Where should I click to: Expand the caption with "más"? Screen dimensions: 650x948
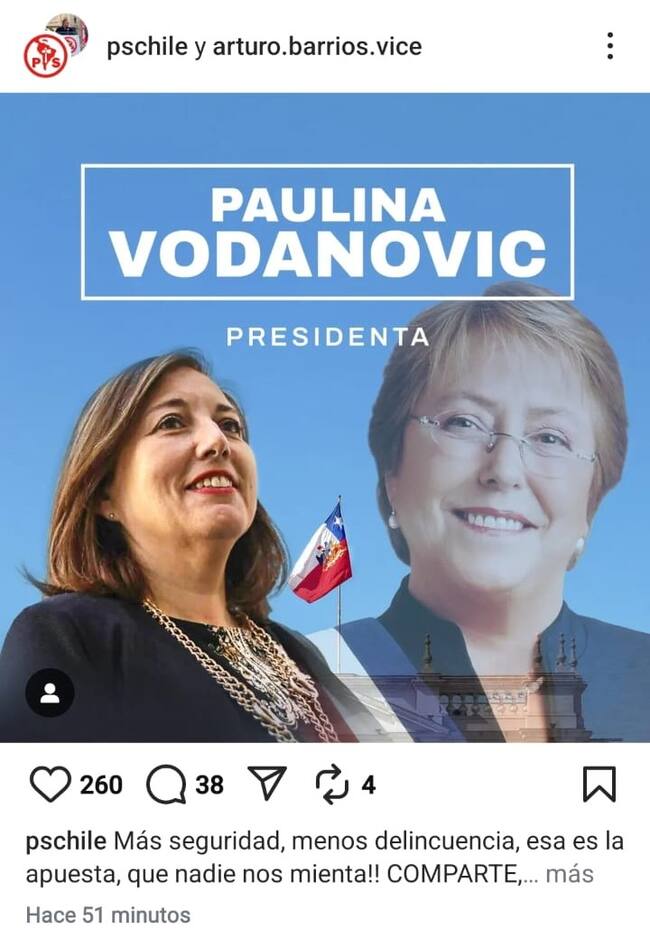(569, 874)
